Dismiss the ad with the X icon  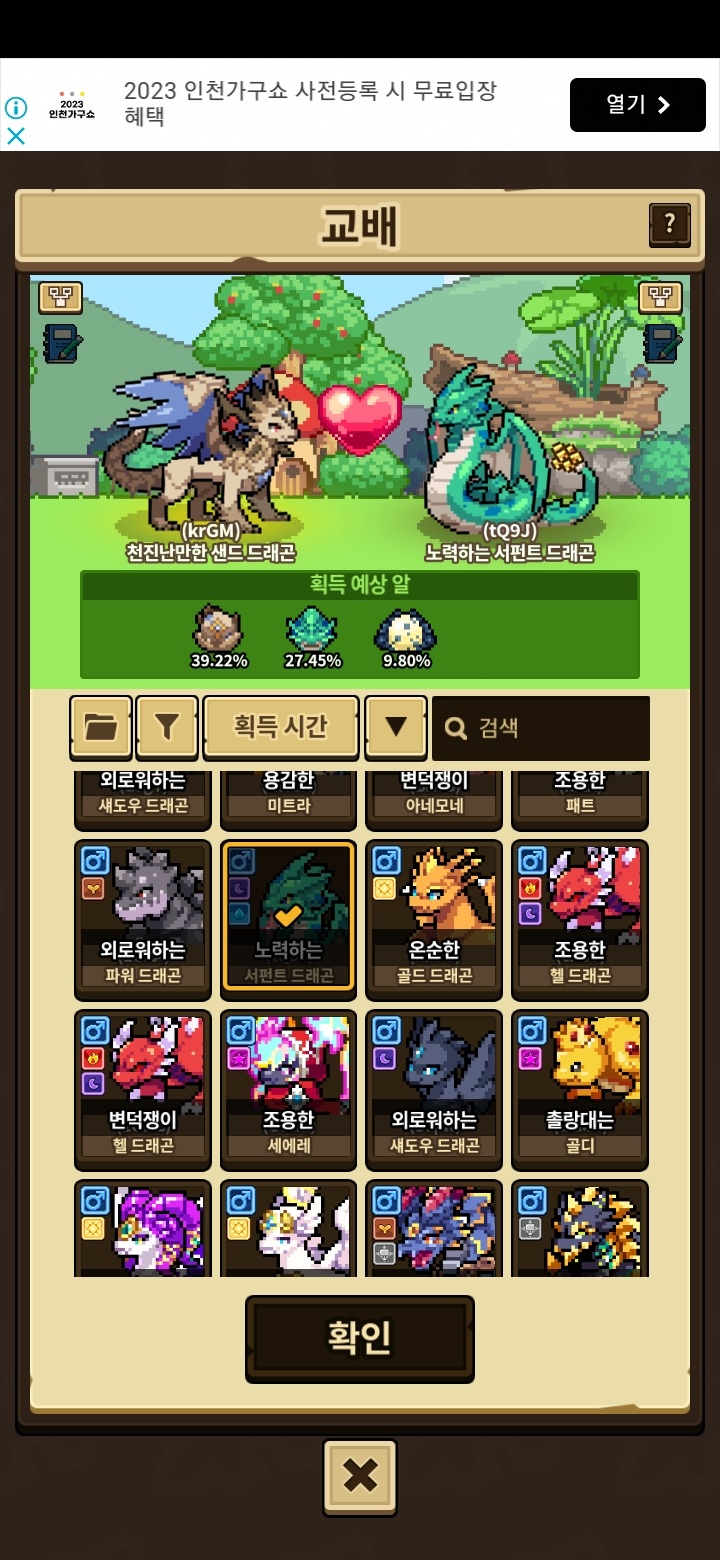pos(16,136)
